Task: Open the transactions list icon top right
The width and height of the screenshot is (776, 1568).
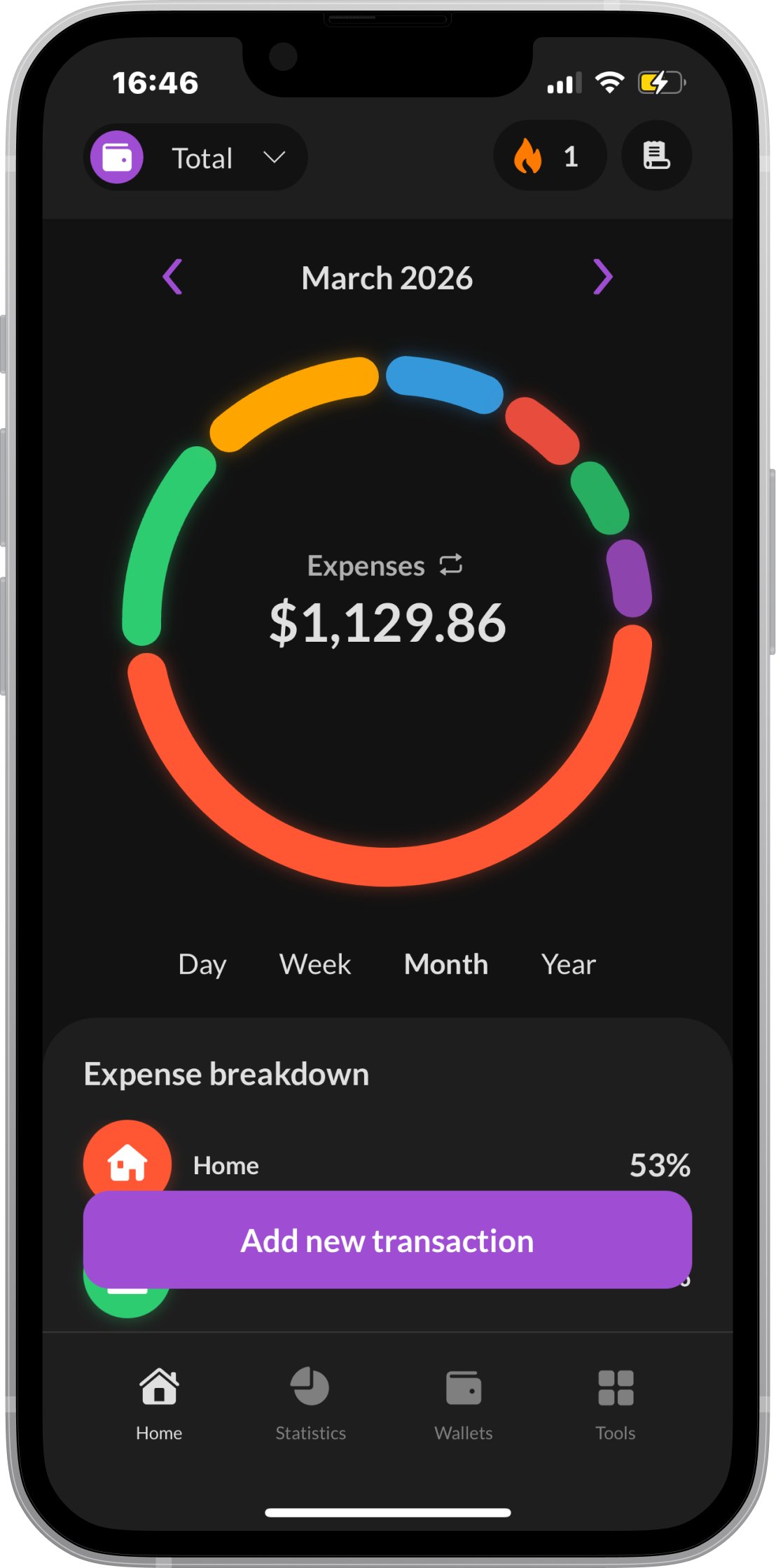Action: pyautogui.click(x=656, y=156)
